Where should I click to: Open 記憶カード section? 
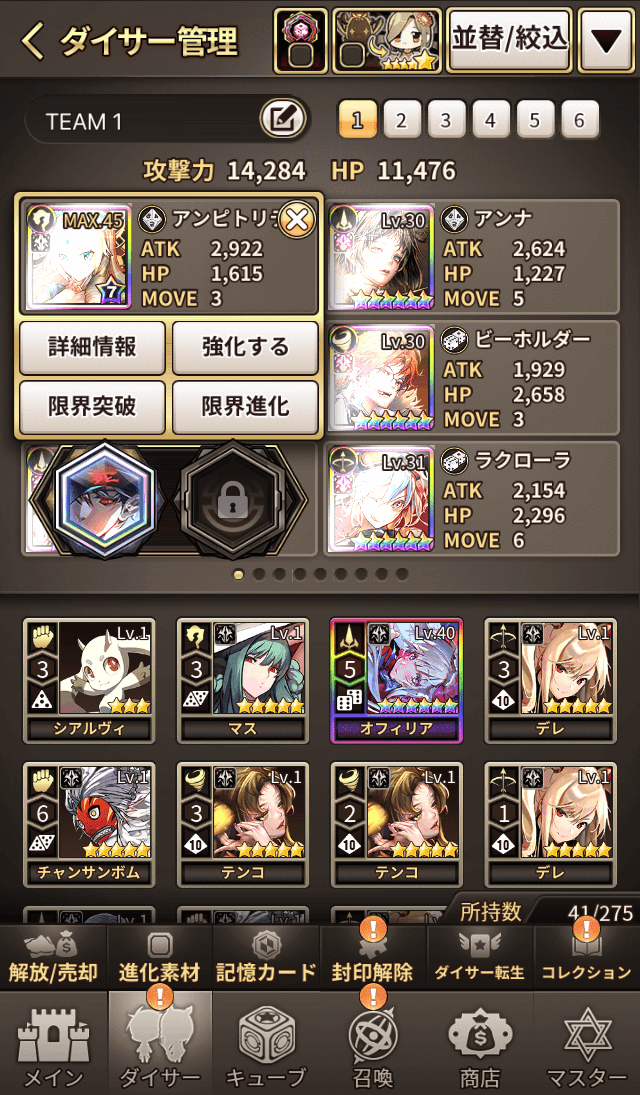266,958
